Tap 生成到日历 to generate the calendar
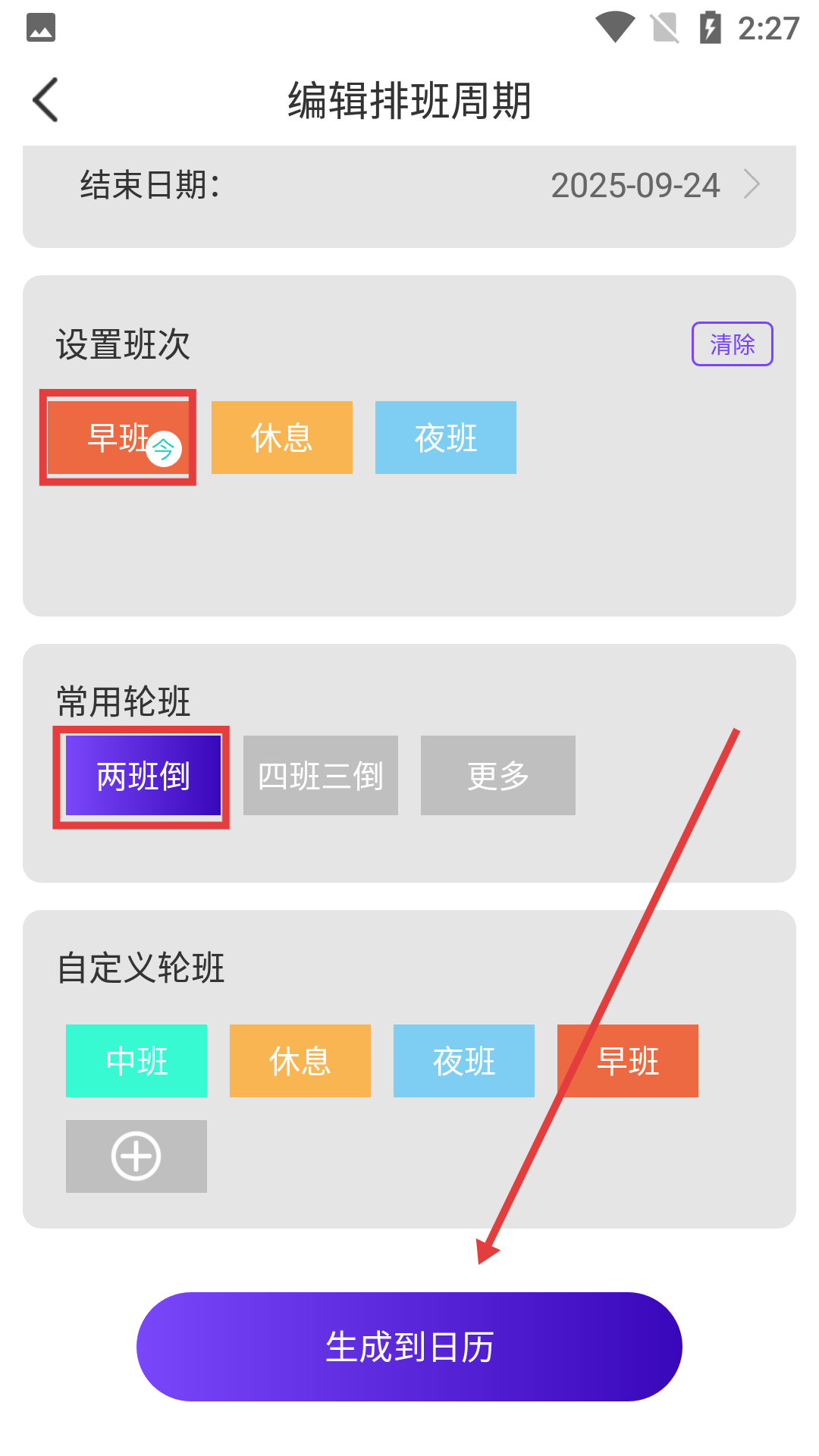Screen dimensions: 819x1456 [409, 1347]
